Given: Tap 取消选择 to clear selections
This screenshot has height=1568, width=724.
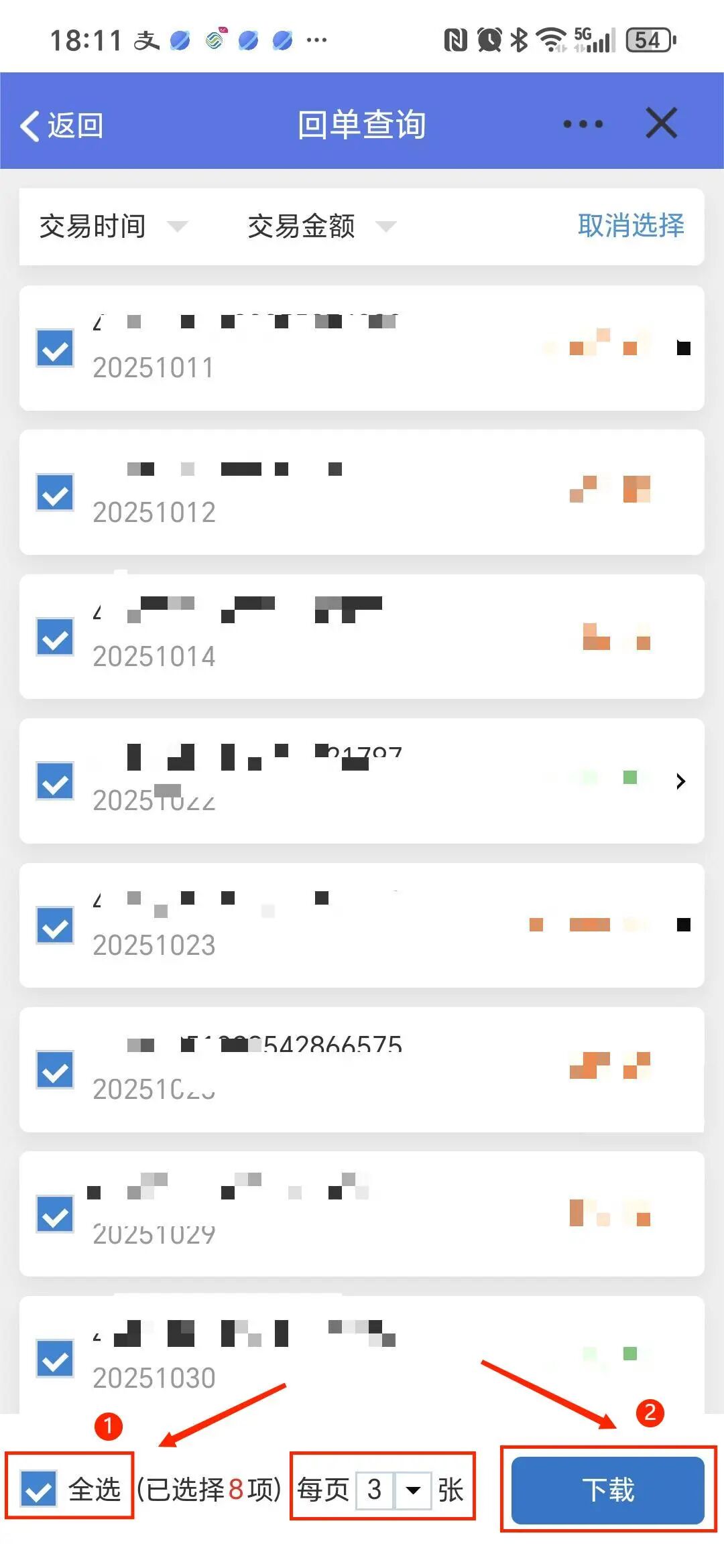Looking at the screenshot, I should coord(630,226).
